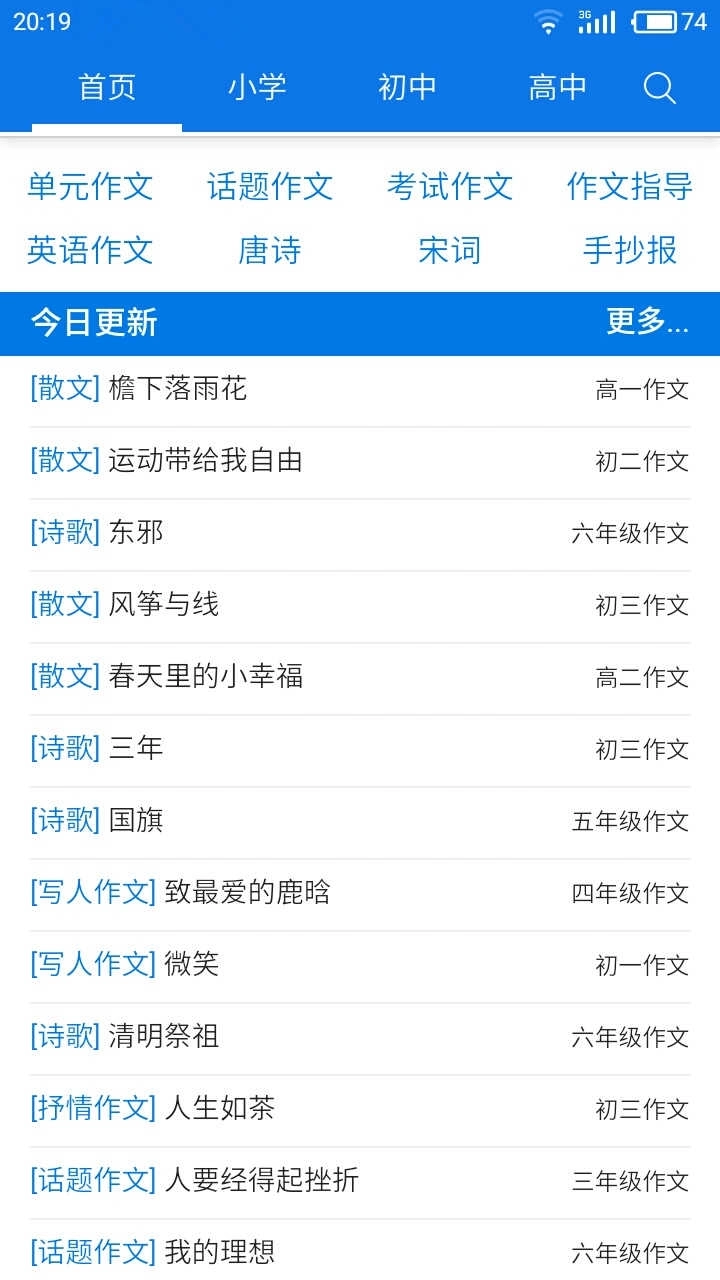
Task: Switch to the 初中 tab
Action: click(x=406, y=88)
